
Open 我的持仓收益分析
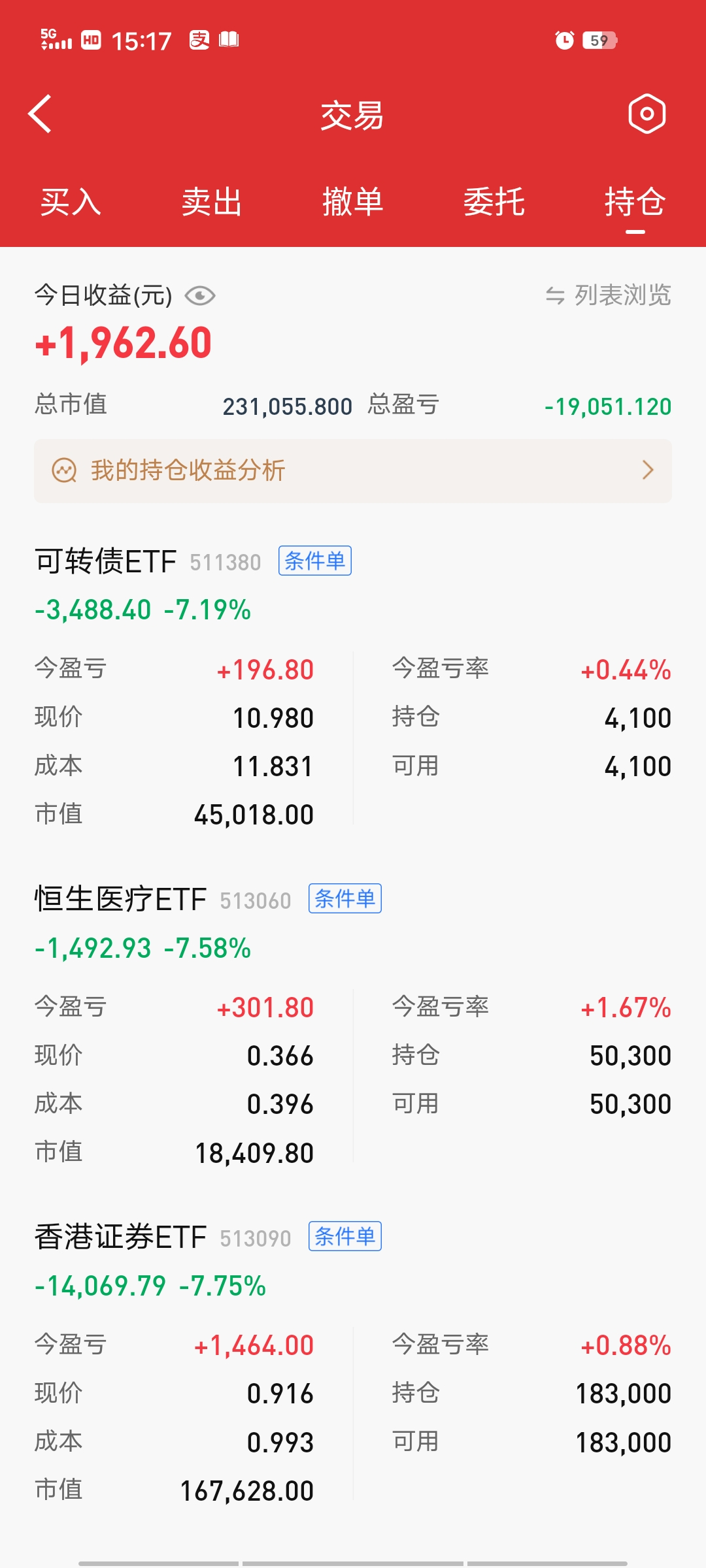pyautogui.click(x=353, y=470)
